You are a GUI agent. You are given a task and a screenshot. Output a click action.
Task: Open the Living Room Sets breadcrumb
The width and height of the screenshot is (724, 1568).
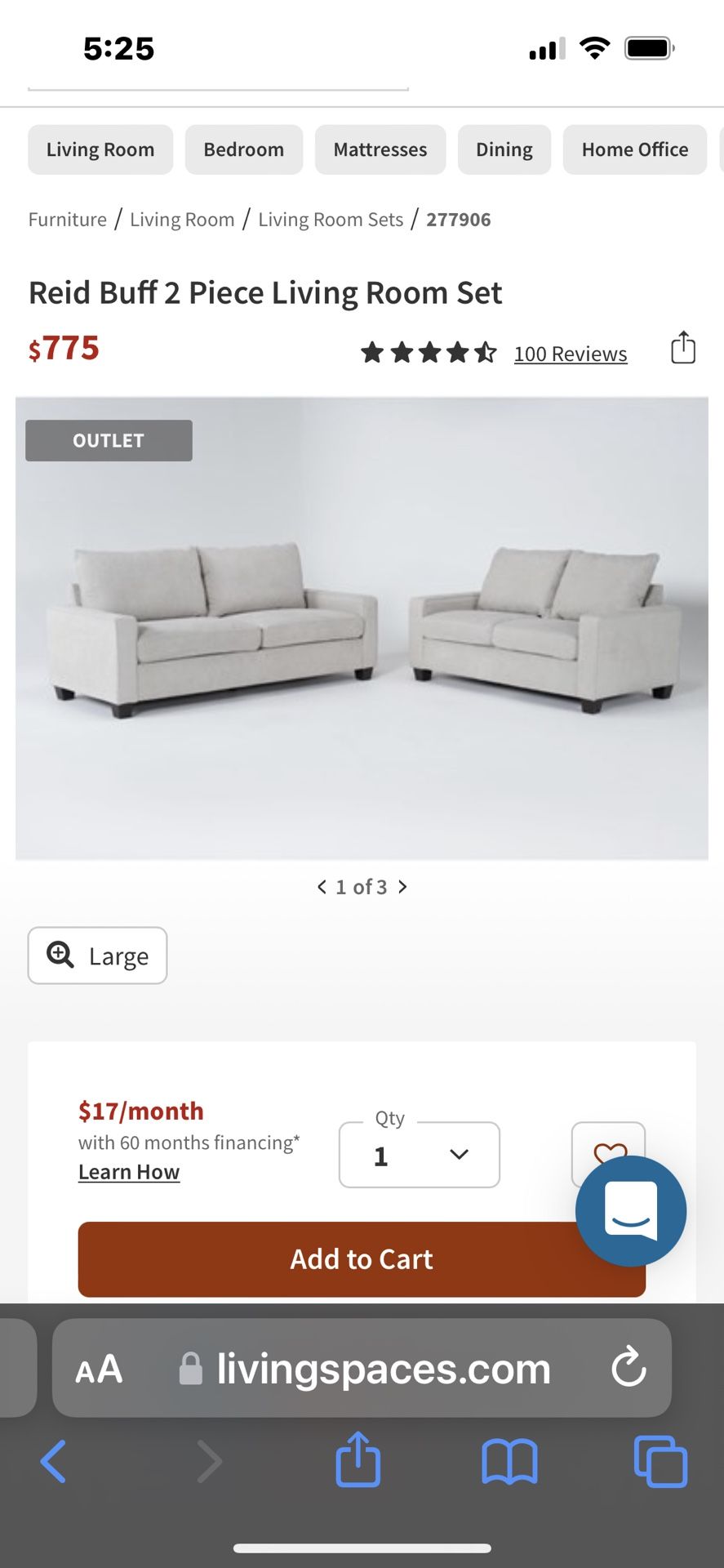coord(330,219)
